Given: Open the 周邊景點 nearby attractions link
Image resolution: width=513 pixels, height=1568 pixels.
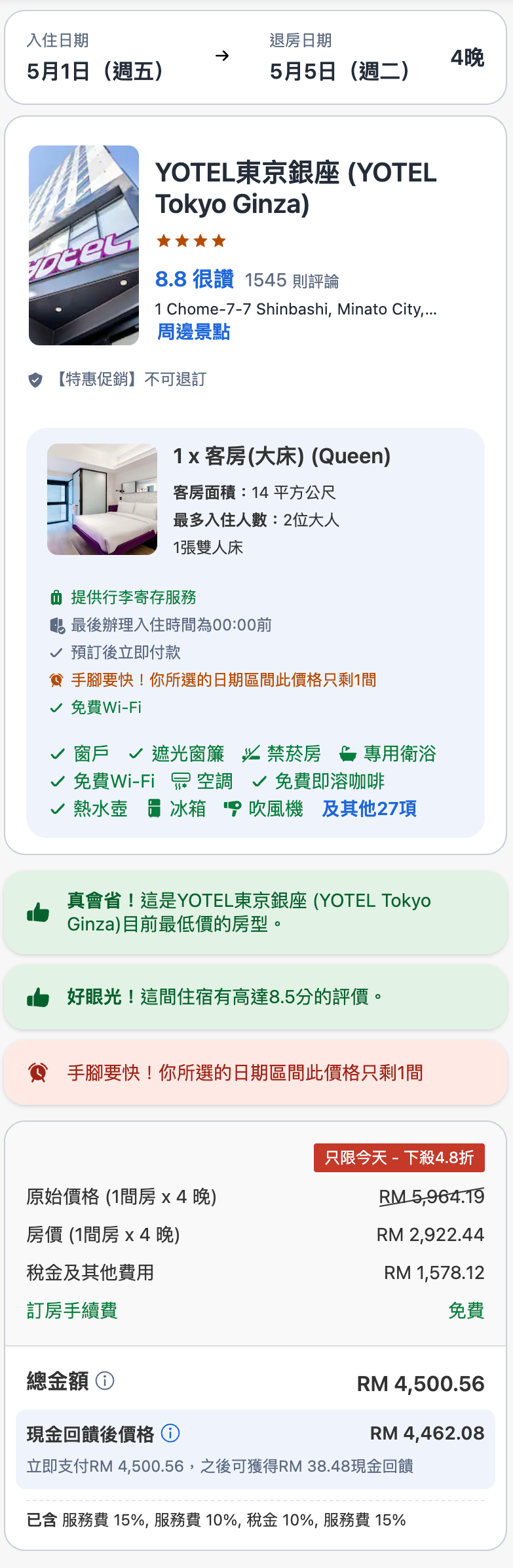Looking at the screenshot, I should click(x=193, y=332).
